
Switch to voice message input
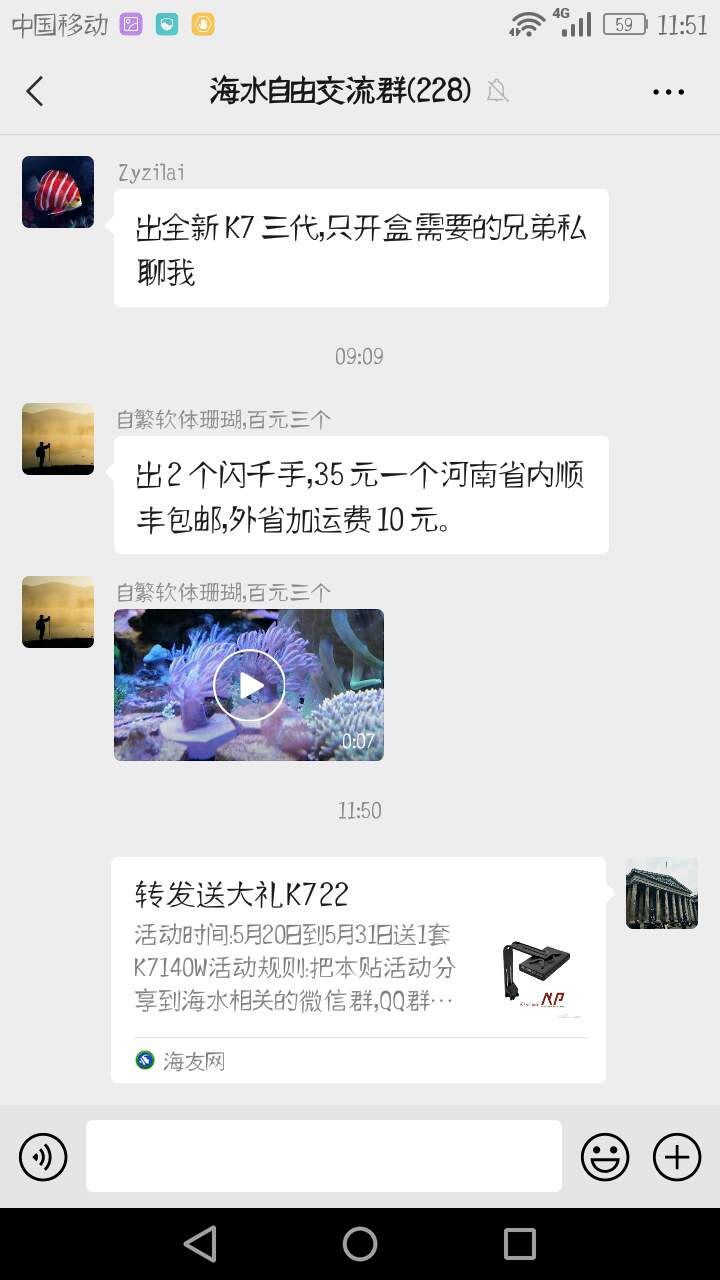point(43,1157)
